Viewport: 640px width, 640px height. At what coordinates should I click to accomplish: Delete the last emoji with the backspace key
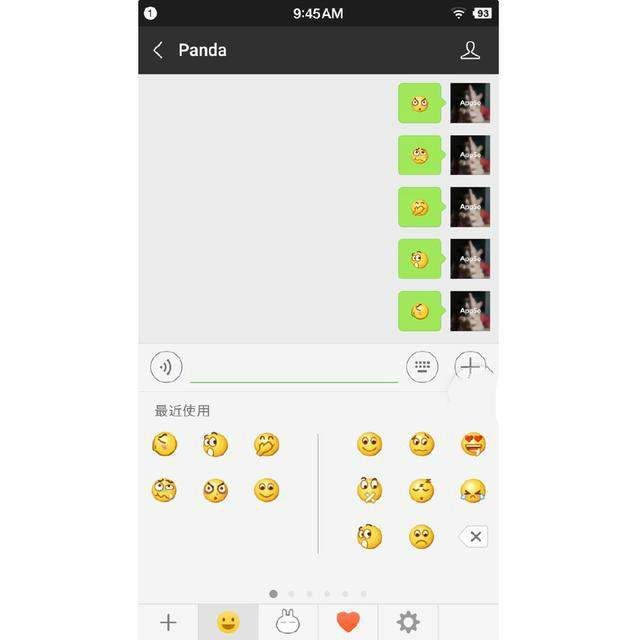click(473, 537)
